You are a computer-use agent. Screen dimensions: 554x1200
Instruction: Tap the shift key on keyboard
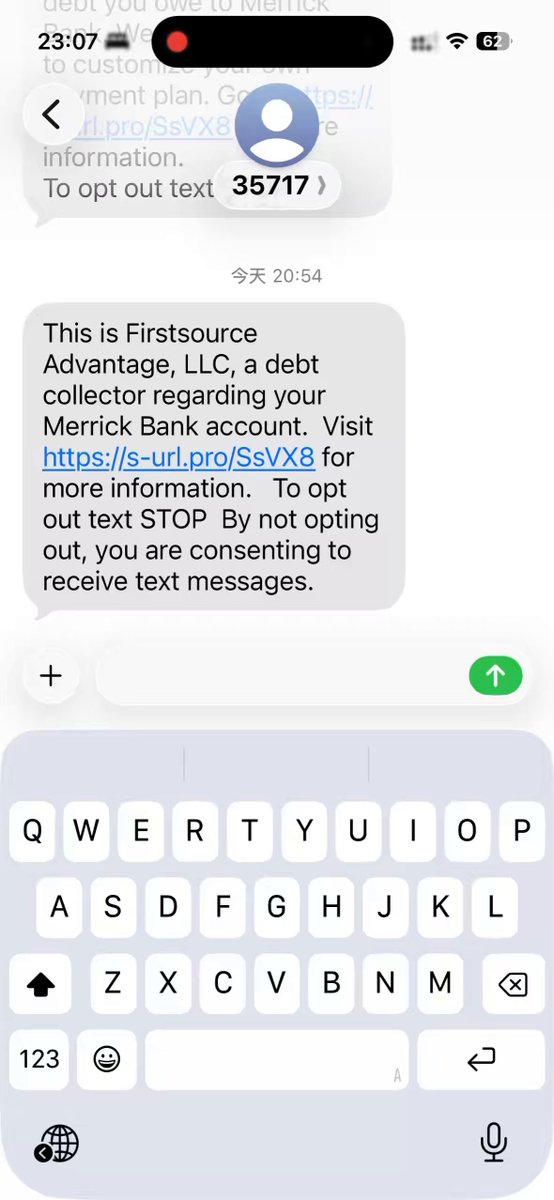[39, 985]
